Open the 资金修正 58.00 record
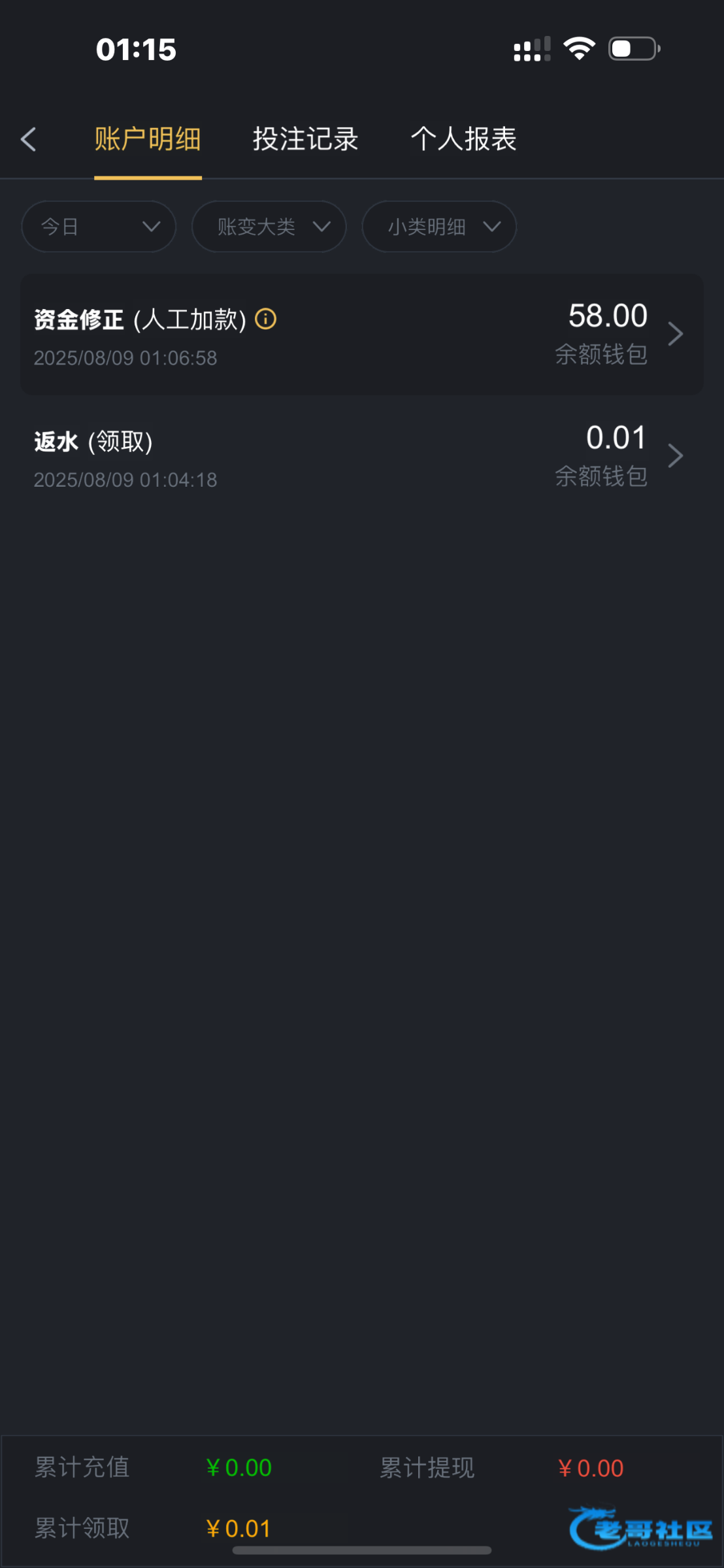Screen dimensions: 724x1568 (361, 335)
